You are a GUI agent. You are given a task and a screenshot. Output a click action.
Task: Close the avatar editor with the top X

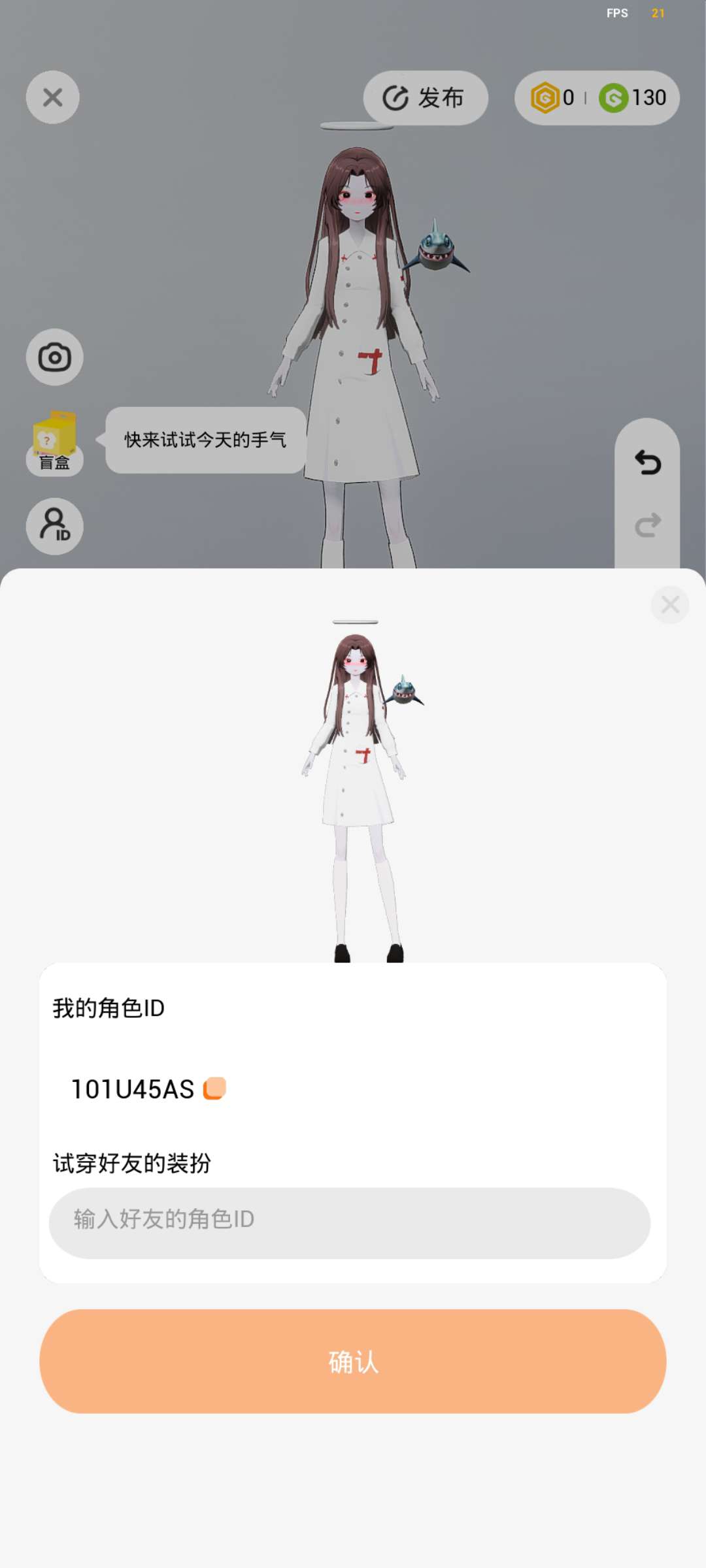[x=53, y=97]
